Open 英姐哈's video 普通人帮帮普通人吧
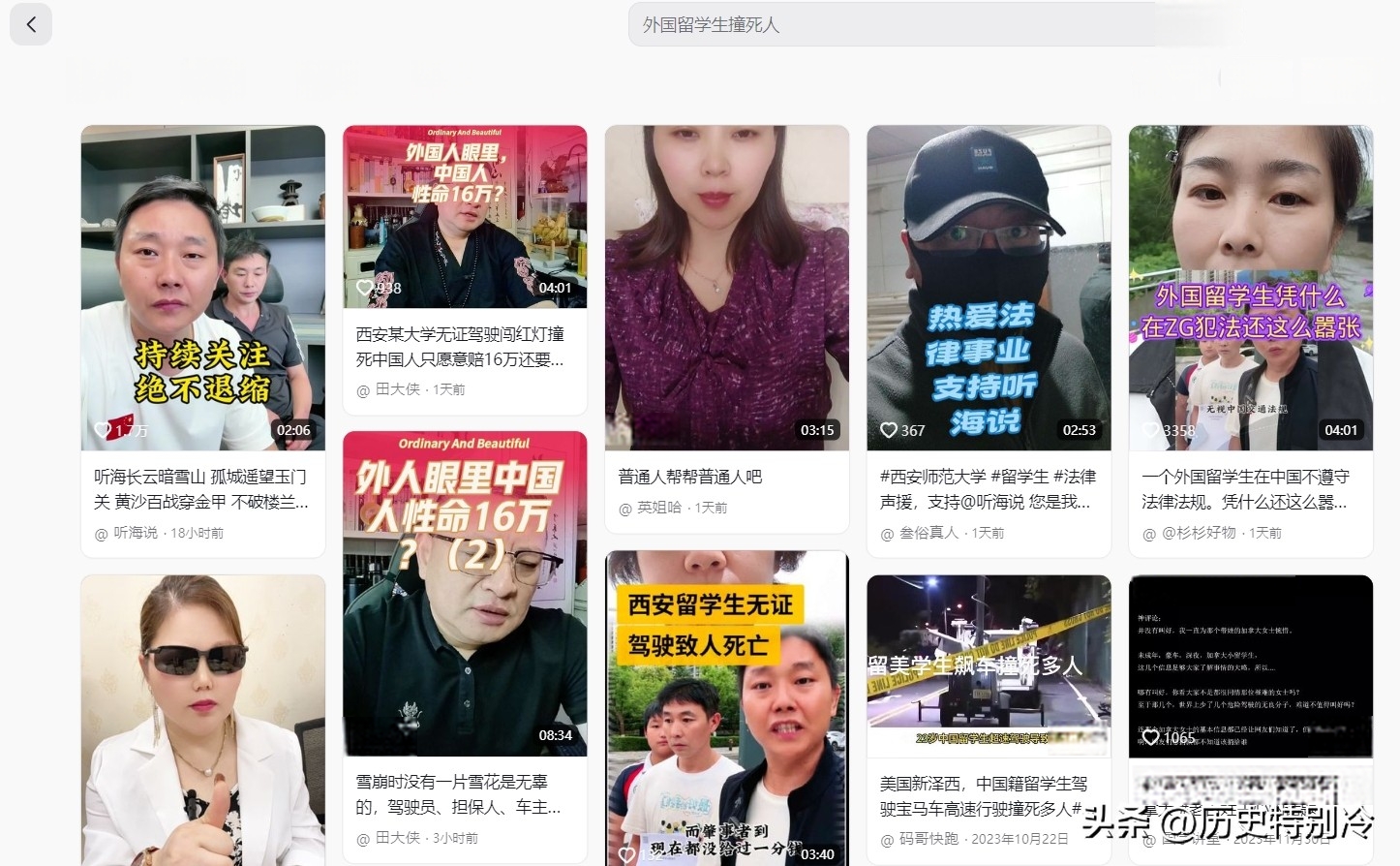 726,288
